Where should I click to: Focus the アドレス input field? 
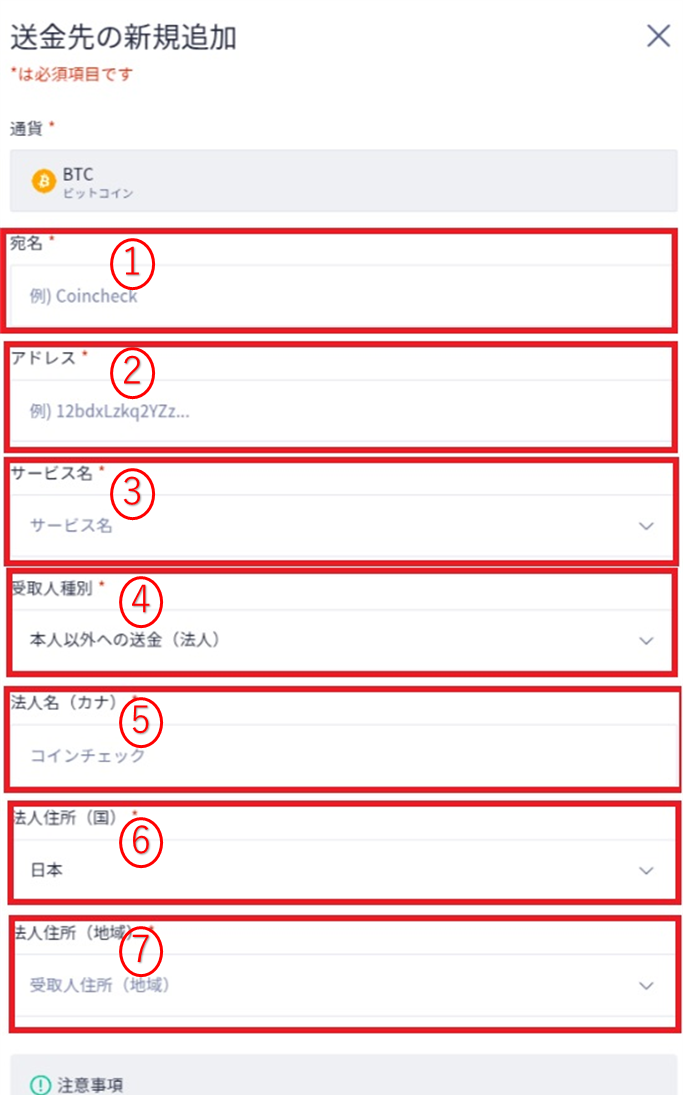(340, 411)
